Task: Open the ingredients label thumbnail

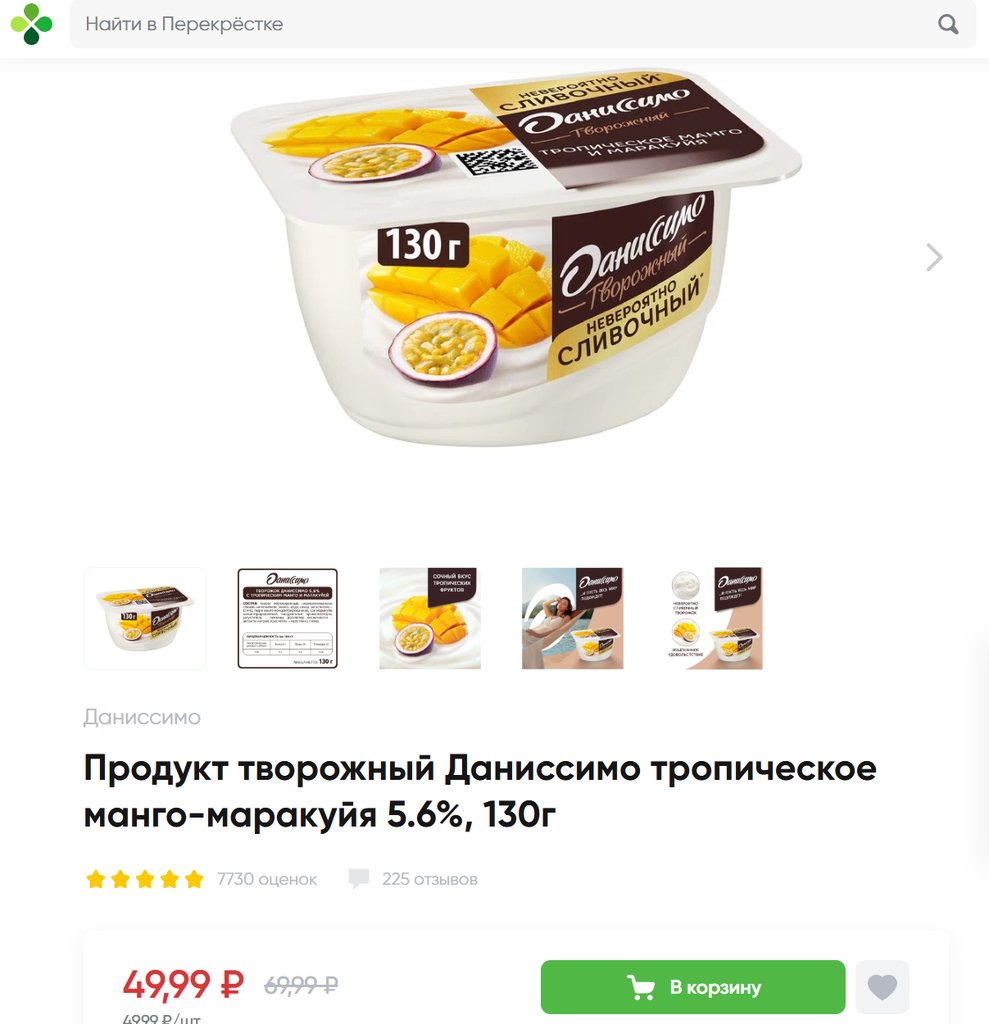Action: [287, 618]
